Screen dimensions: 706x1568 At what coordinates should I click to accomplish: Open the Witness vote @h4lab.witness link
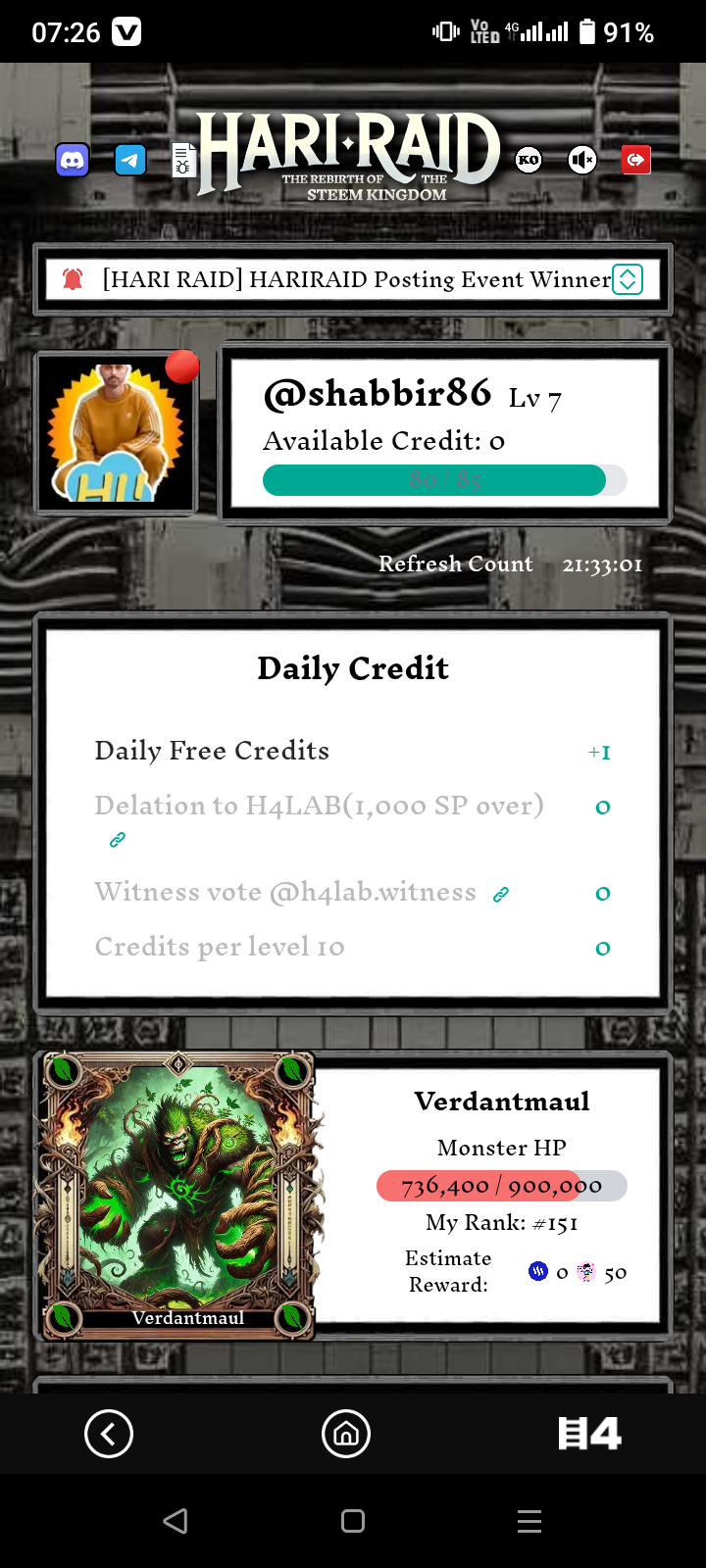[x=501, y=894]
